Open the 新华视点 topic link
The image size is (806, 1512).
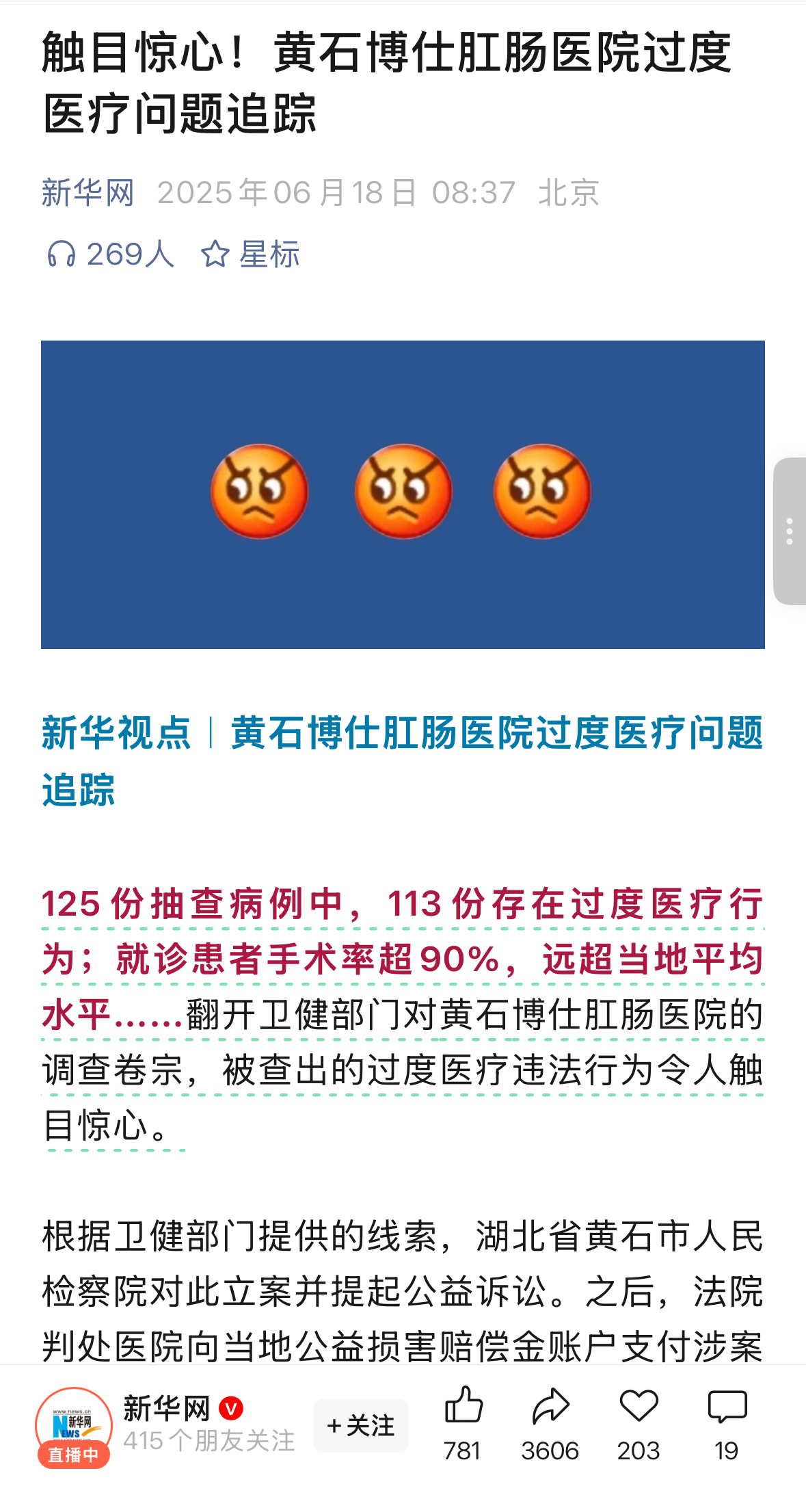(x=116, y=732)
